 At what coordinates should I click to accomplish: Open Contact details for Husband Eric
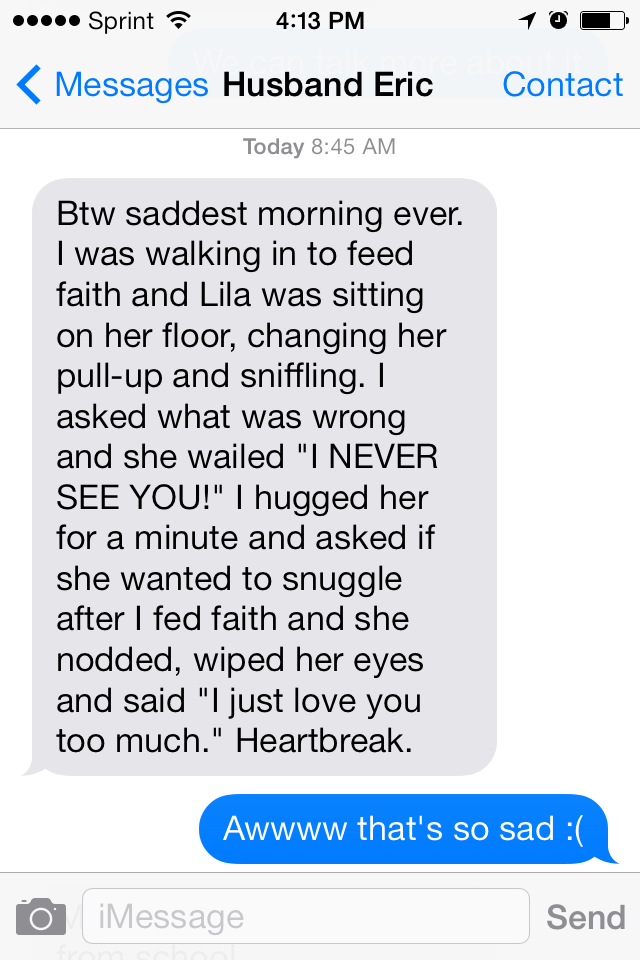tap(562, 85)
